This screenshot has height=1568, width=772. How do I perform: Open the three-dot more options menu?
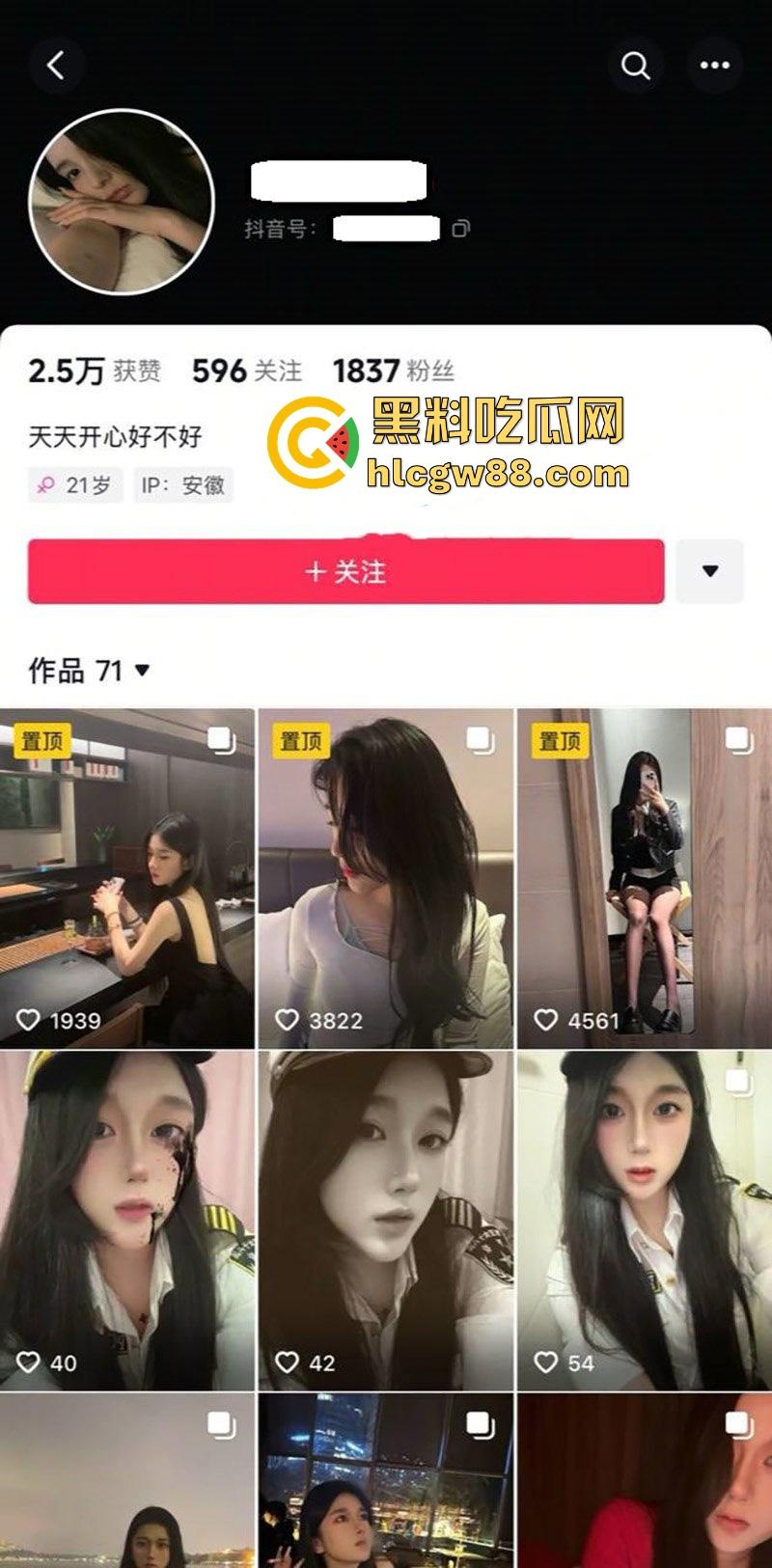(714, 66)
